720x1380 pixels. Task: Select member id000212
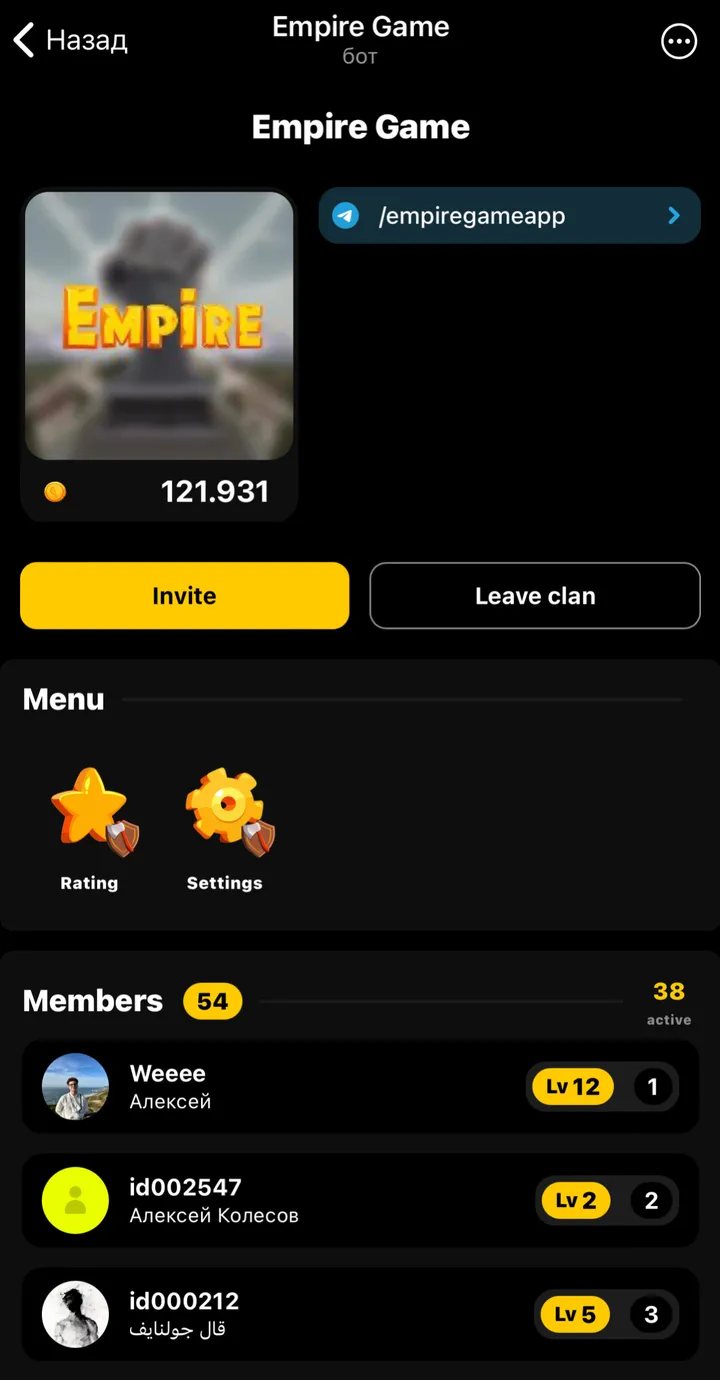click(360, 1314)
